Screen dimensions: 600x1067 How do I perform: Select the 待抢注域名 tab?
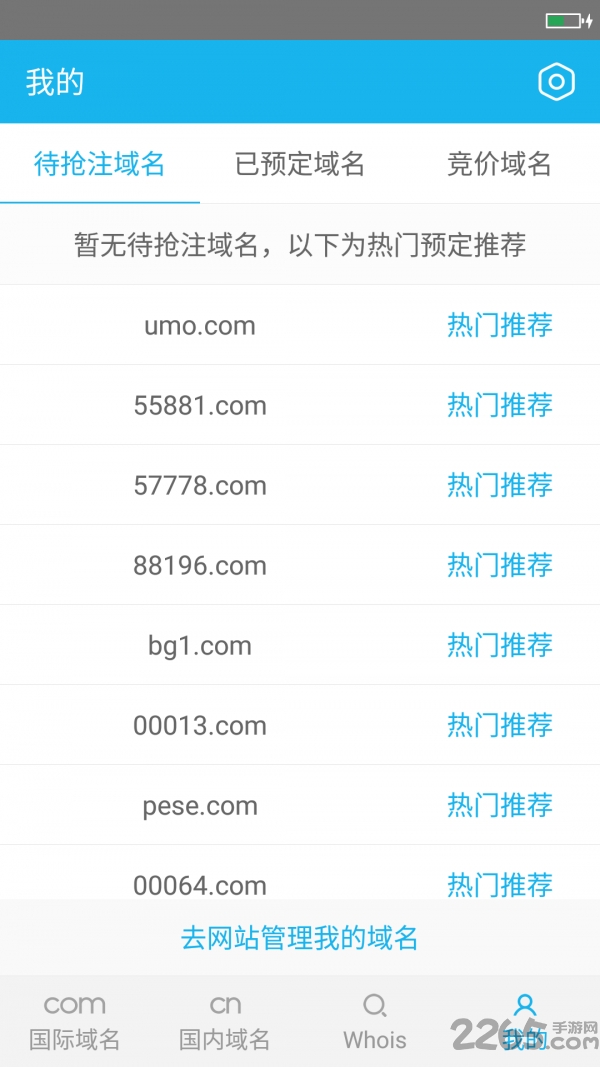click(x=99, y=164)
